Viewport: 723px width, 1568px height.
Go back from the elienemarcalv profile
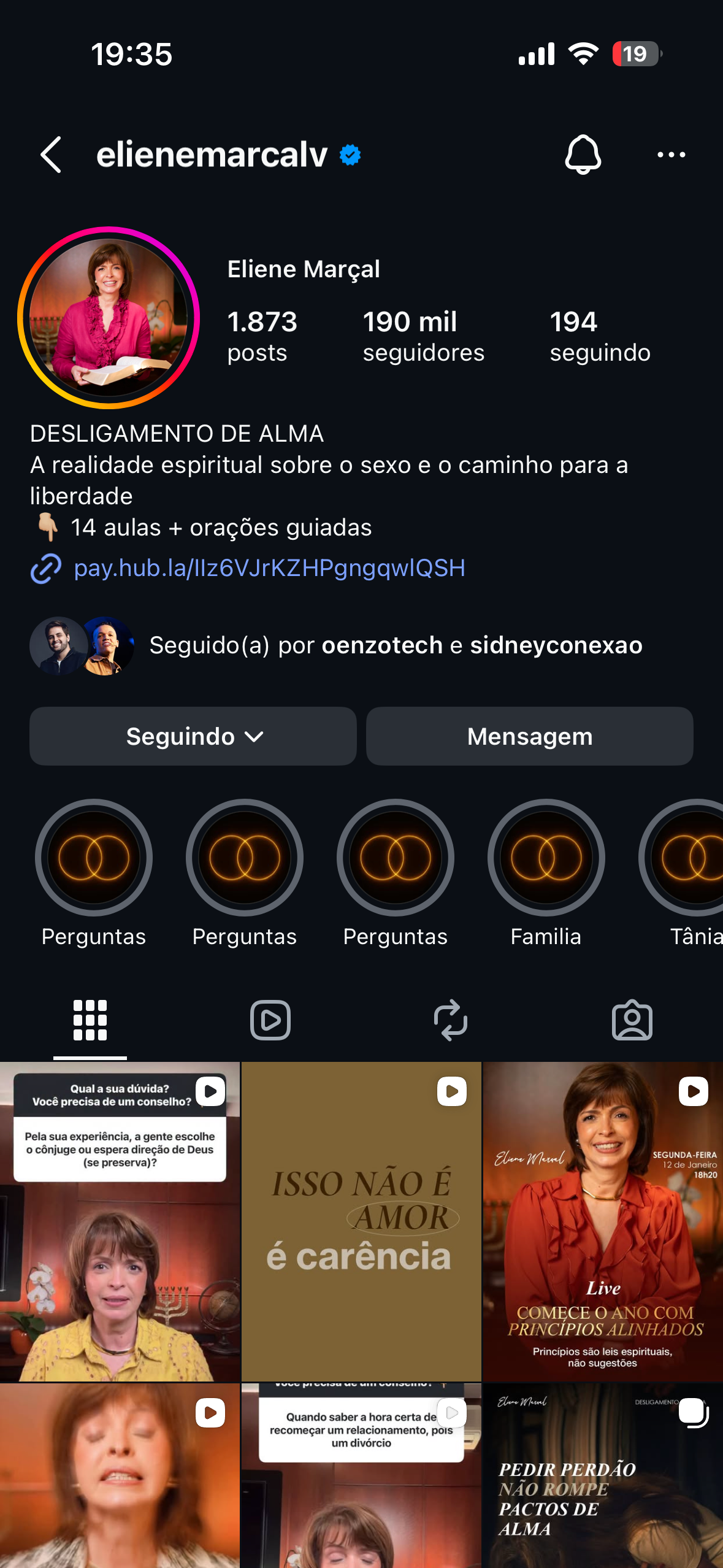pos(51,155)
